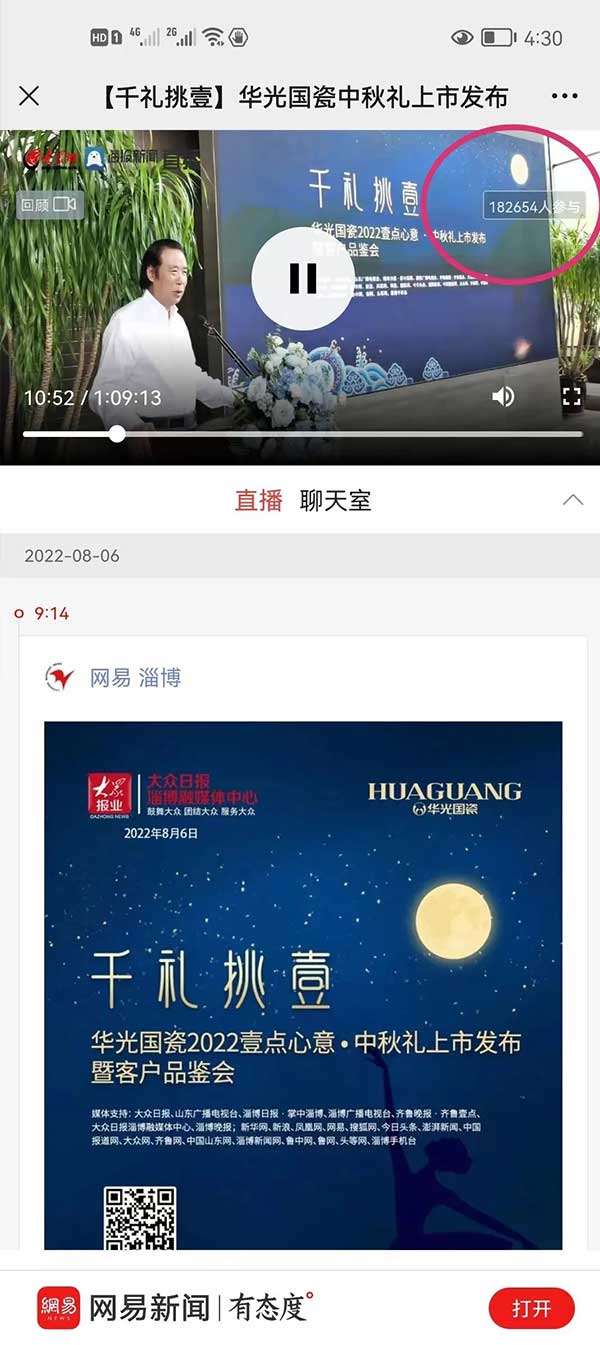Open the 网易 淄博 publisher profile
Screen dimensions: 600x1345
click(x=134, y=678)
